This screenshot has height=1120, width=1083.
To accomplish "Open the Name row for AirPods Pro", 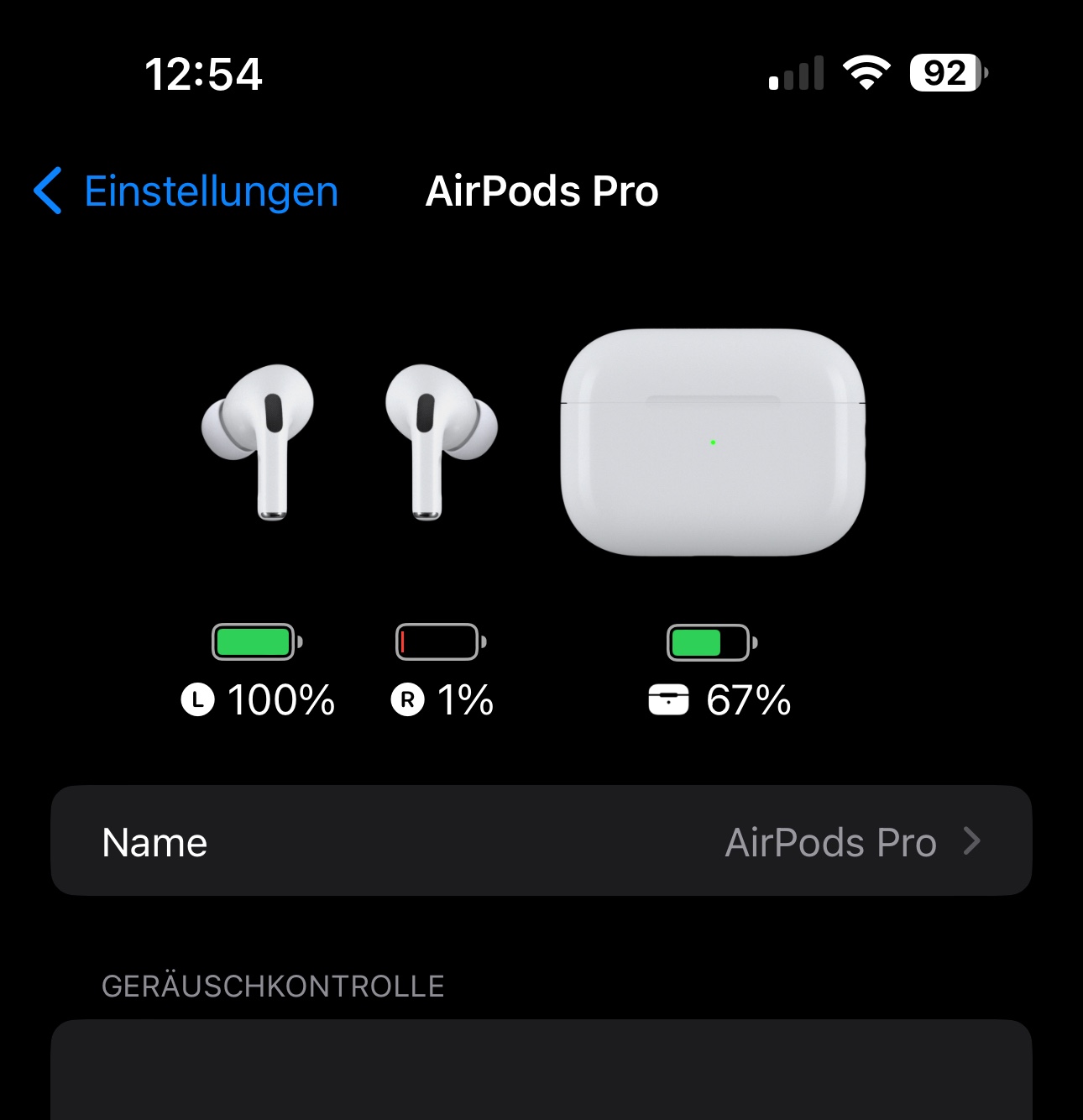I will (x=541, y=841).
